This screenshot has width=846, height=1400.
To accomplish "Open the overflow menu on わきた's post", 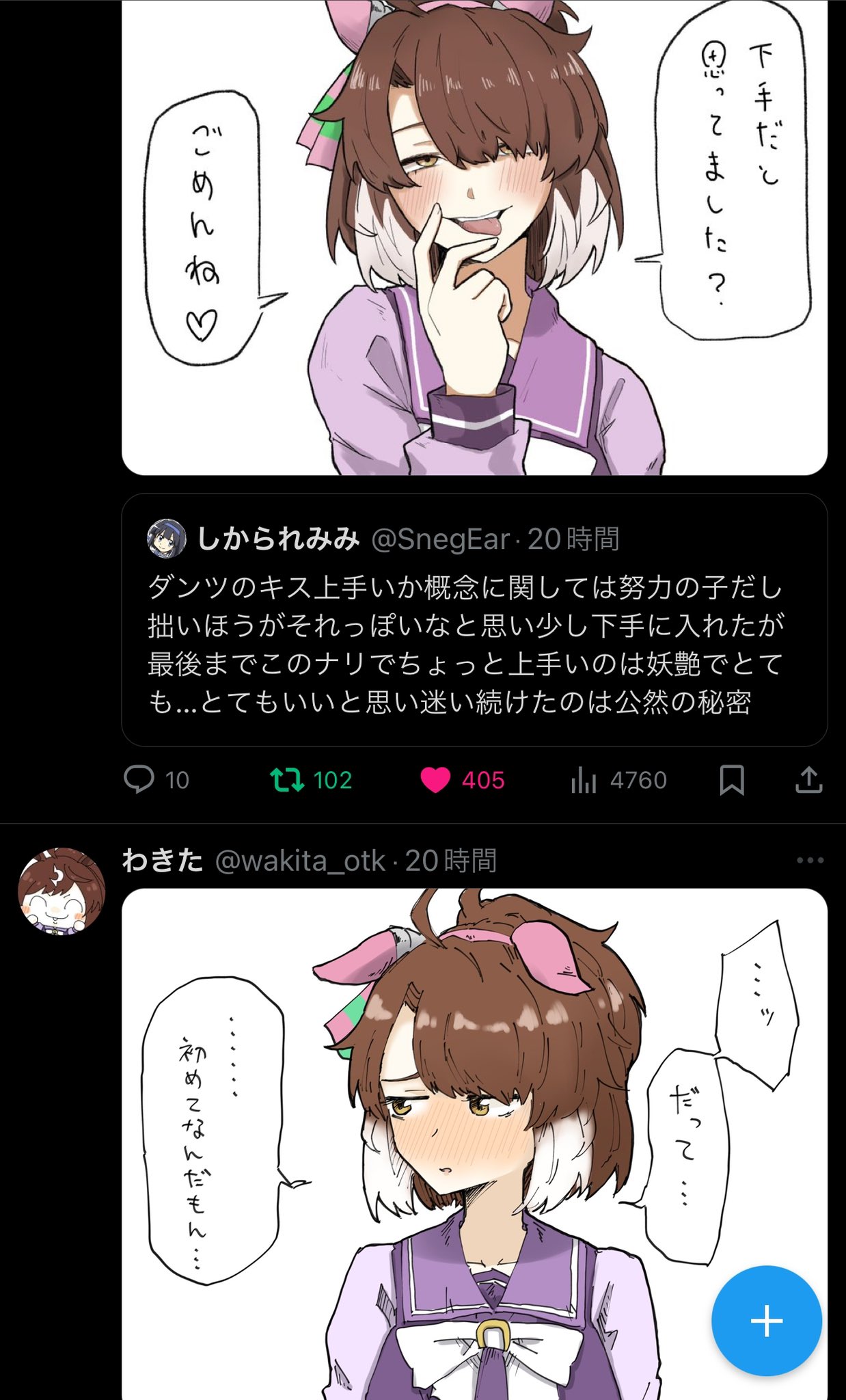I will [x=810, y=860].
